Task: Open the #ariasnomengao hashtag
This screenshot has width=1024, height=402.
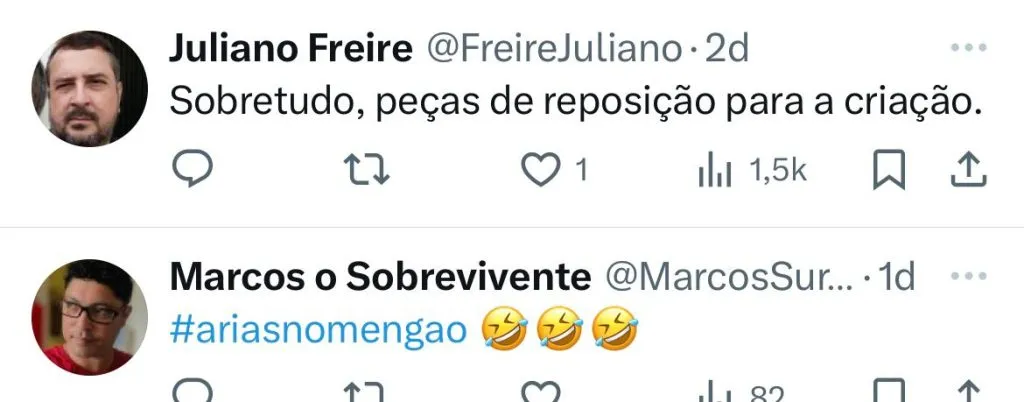Action: click(319, 329)
